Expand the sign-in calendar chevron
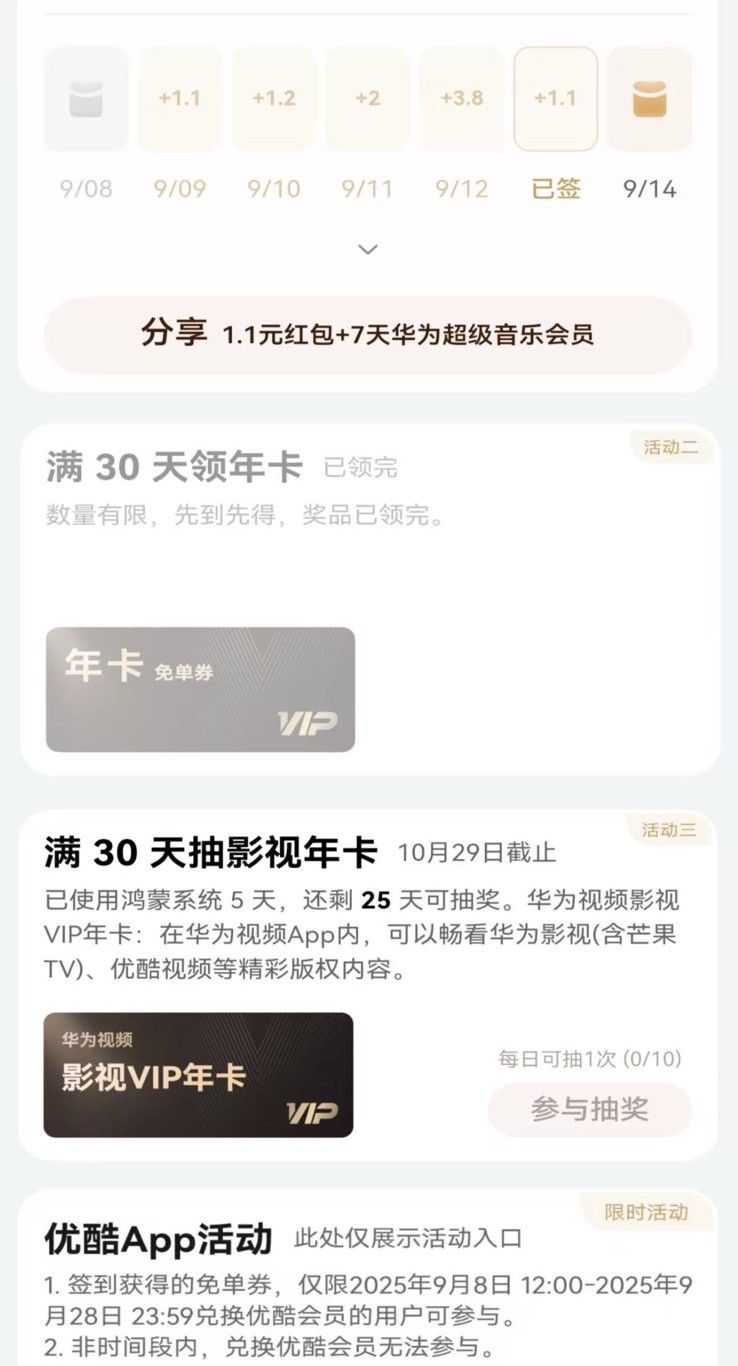 point(368,249)
